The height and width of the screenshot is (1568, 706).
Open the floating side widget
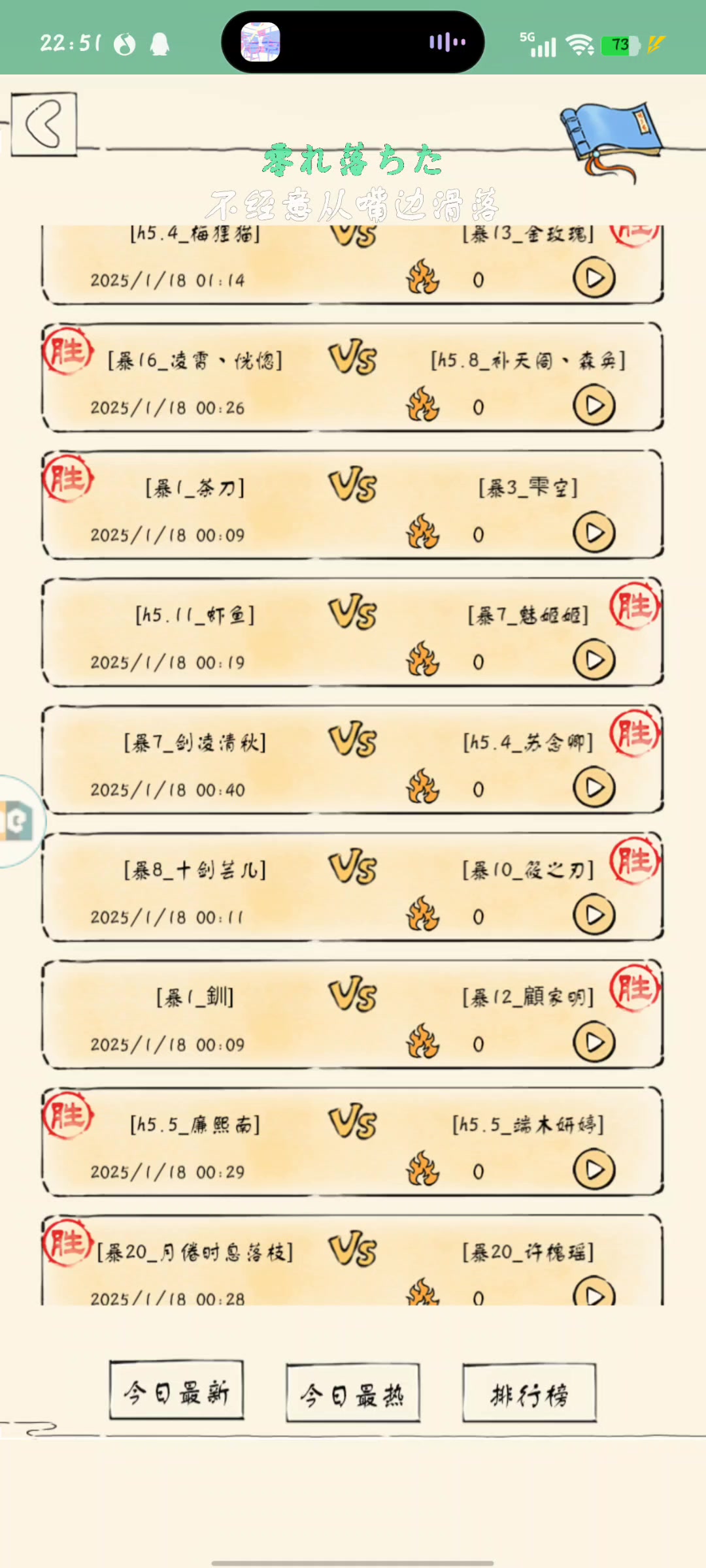(18, 821)
